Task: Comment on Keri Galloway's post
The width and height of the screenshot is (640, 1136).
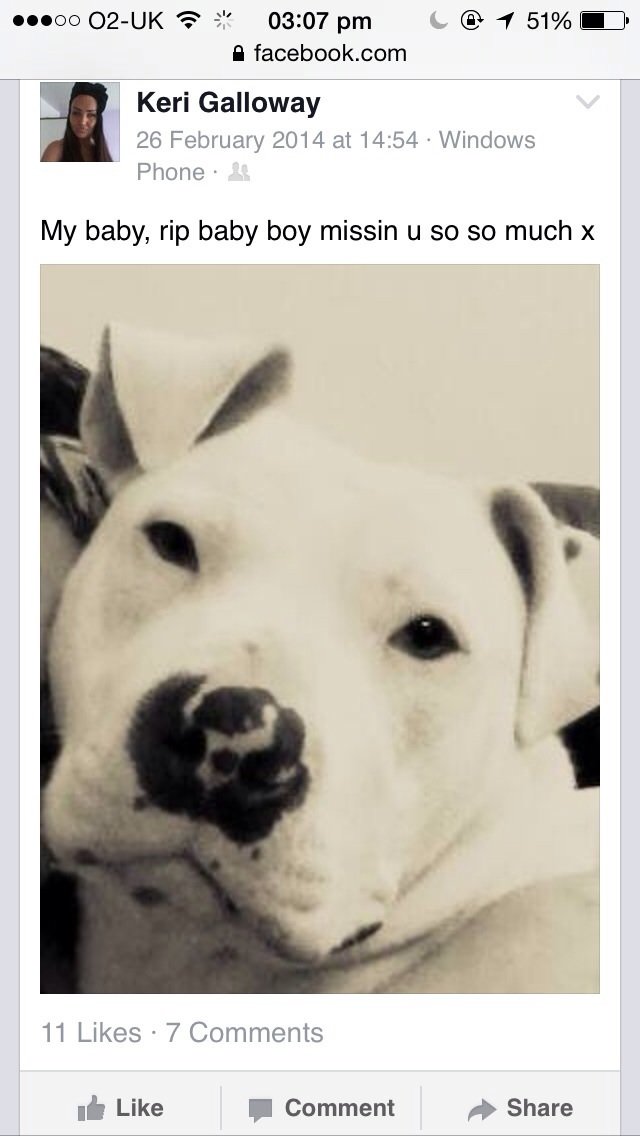Action: click(321, 1107)
